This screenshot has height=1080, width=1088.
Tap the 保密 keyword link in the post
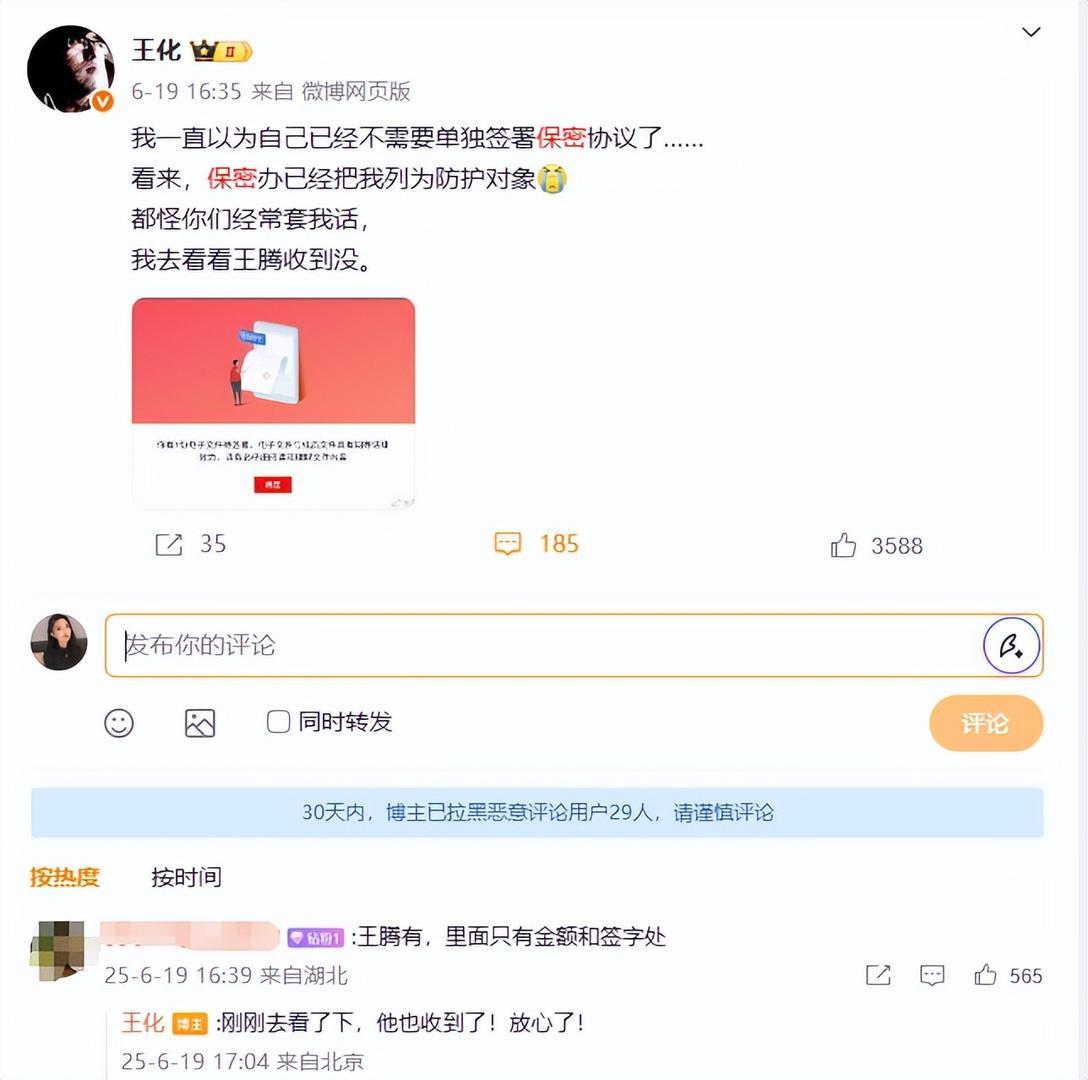561,138
